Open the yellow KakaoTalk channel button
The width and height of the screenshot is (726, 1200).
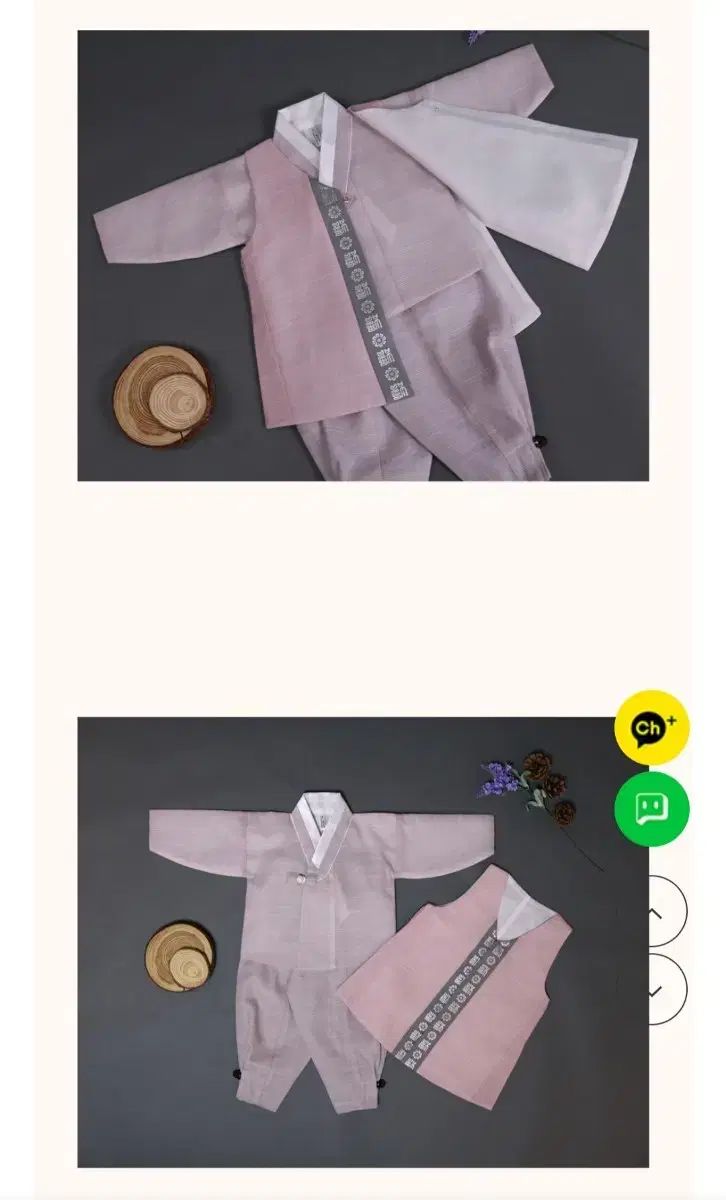pyautogui.click(x=652, y=727)
